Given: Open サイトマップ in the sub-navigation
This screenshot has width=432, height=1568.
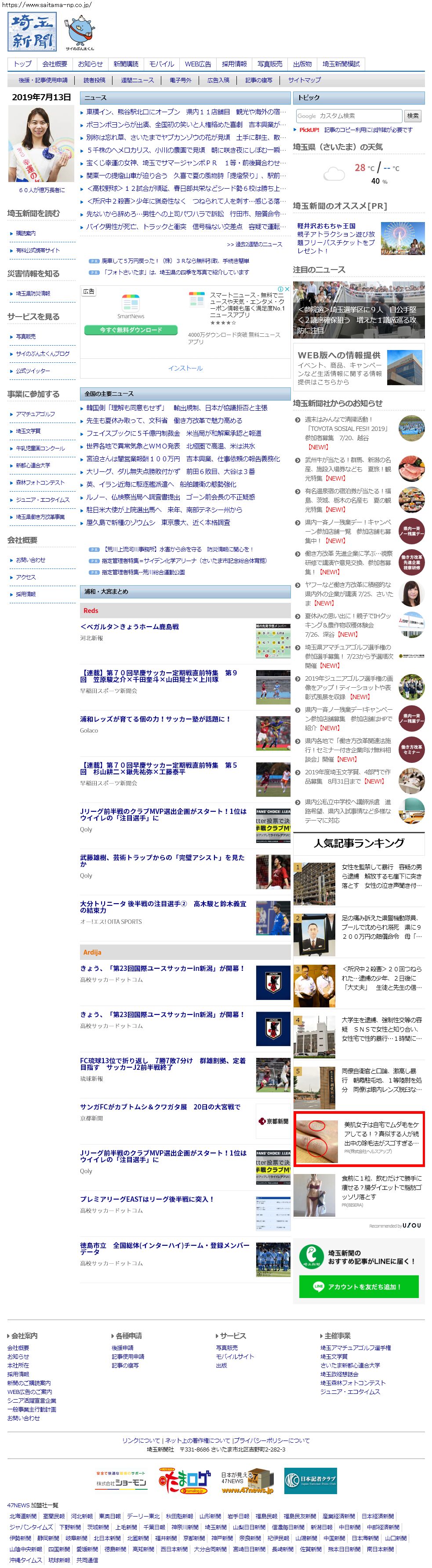Looking at the screenshot, I should click(x=304, y=80).
